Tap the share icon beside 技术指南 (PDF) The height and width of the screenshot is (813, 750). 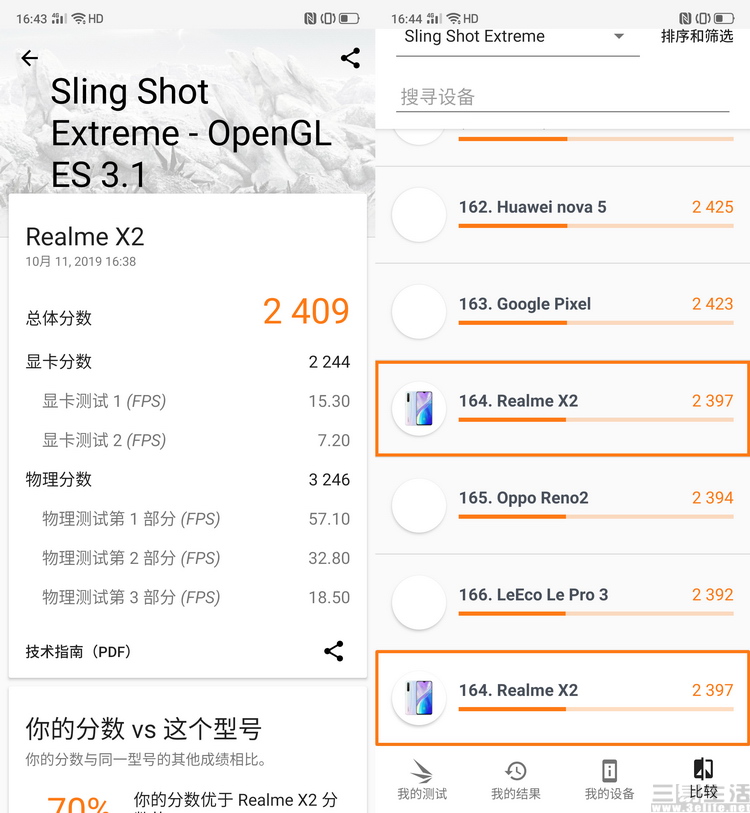(334, 651)
